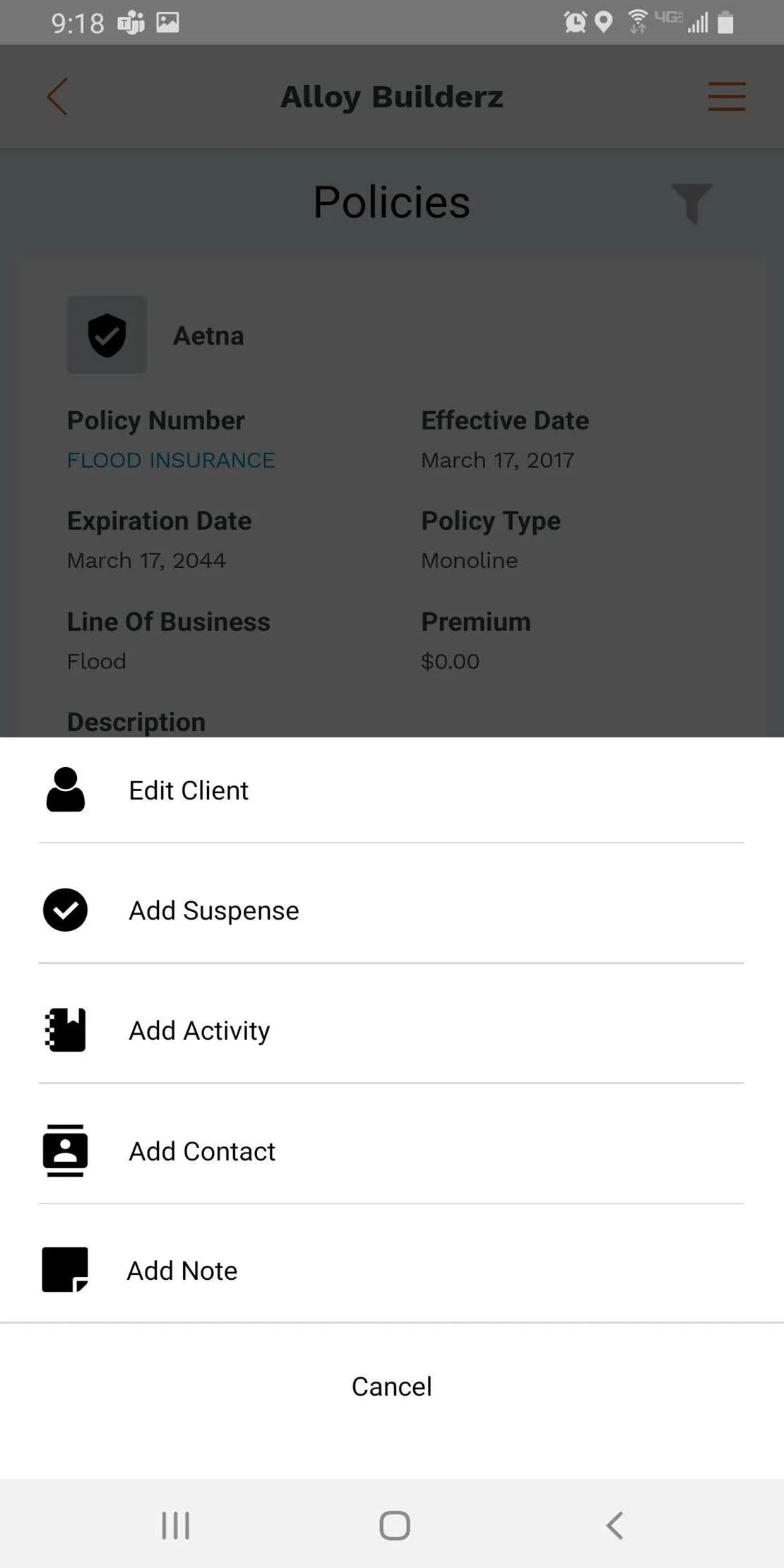Image resolution: width=784 pixels, height=1568 pixels.
Task: Tap the Android recent apps button
Action: pyautogui.click(x=175, y=1524)
